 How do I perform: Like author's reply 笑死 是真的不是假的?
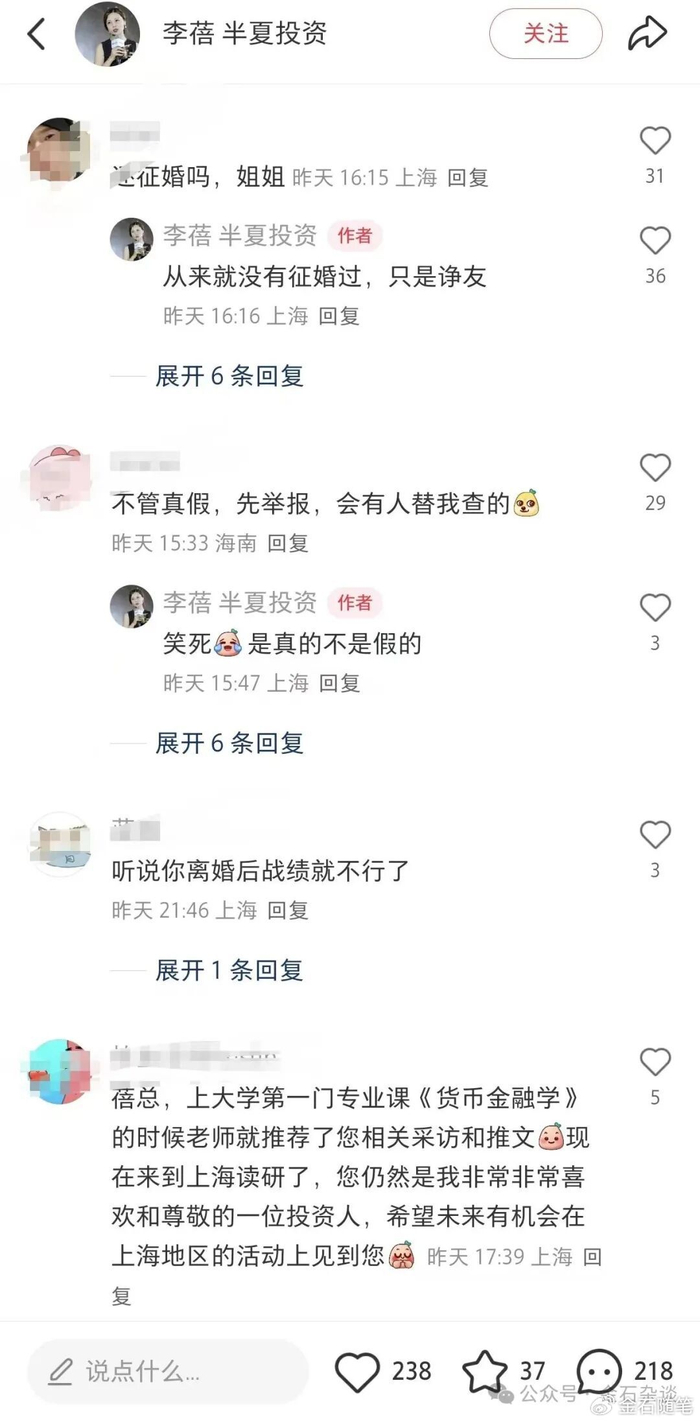coord(655,608)
